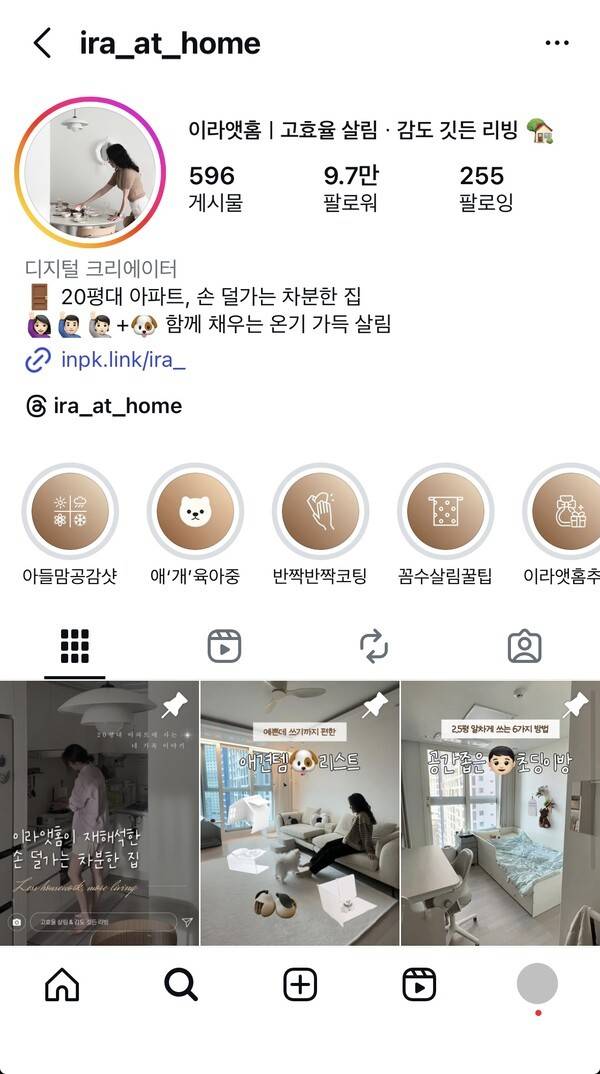Image resolution: width=600 pixels, height=1074 pixels.
Task: View the profile picture story
Action: pos(90,172)
